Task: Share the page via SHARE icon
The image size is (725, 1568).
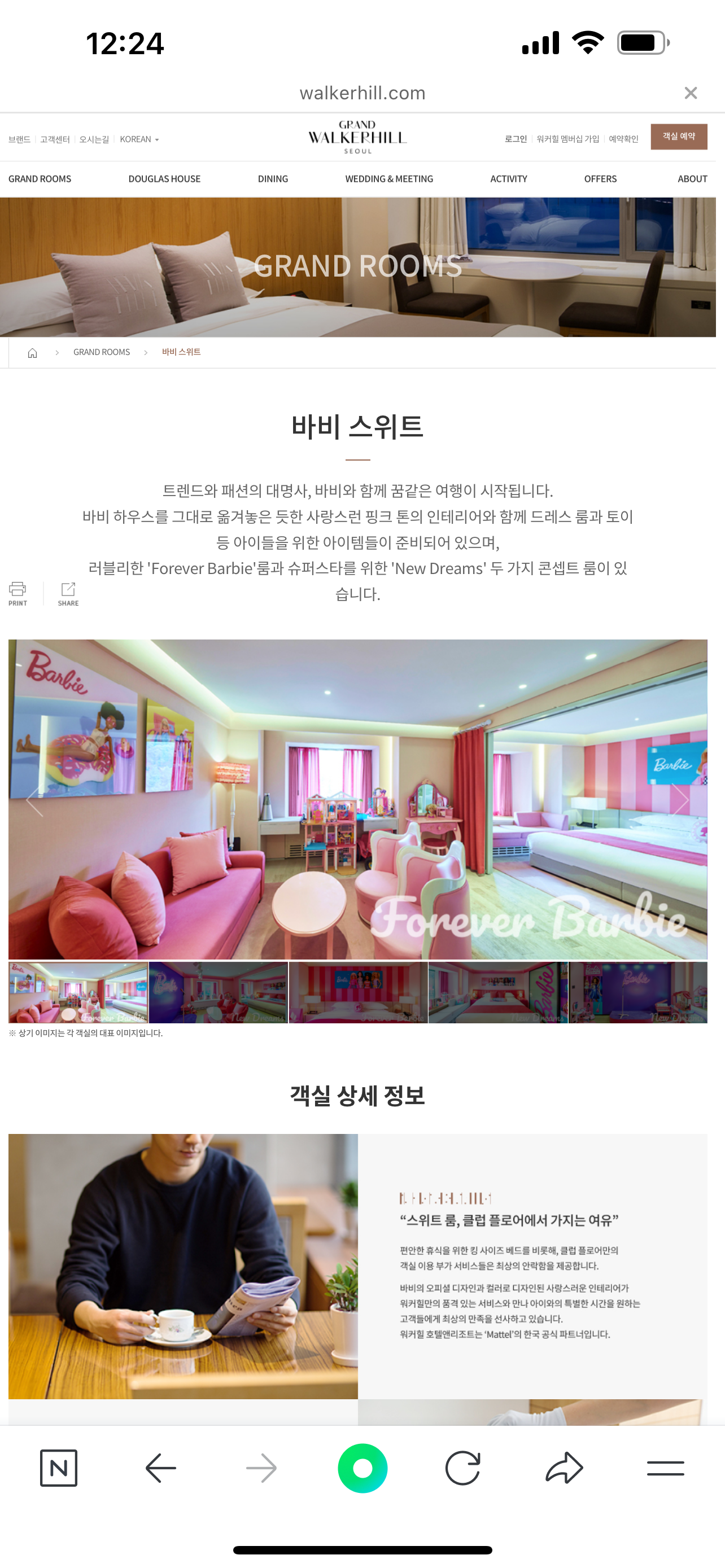Action: coord(68,593)
